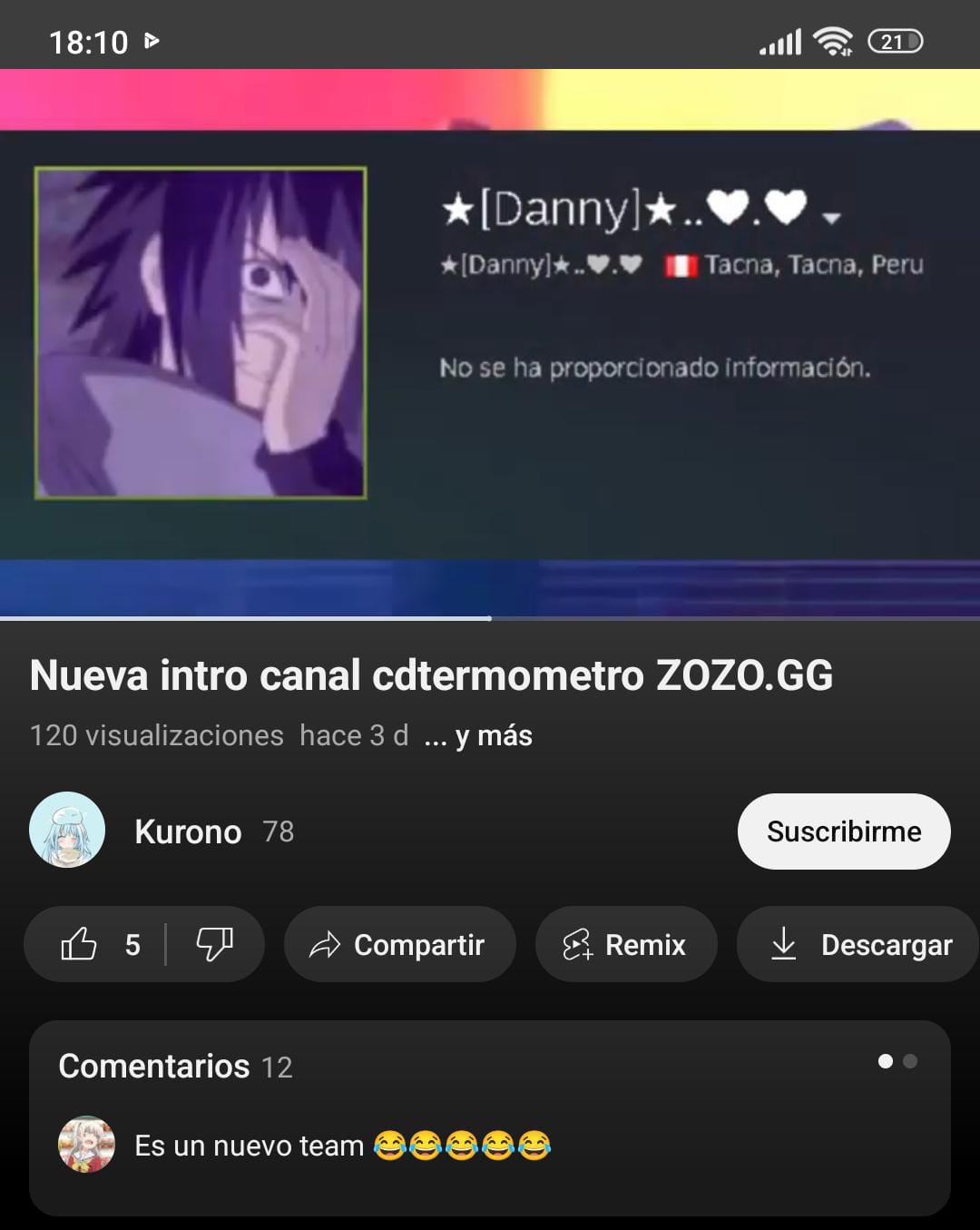This screenshot has width=980, height=1230.
Task: Download the video with Descargar
Action: tap(859, 945)
